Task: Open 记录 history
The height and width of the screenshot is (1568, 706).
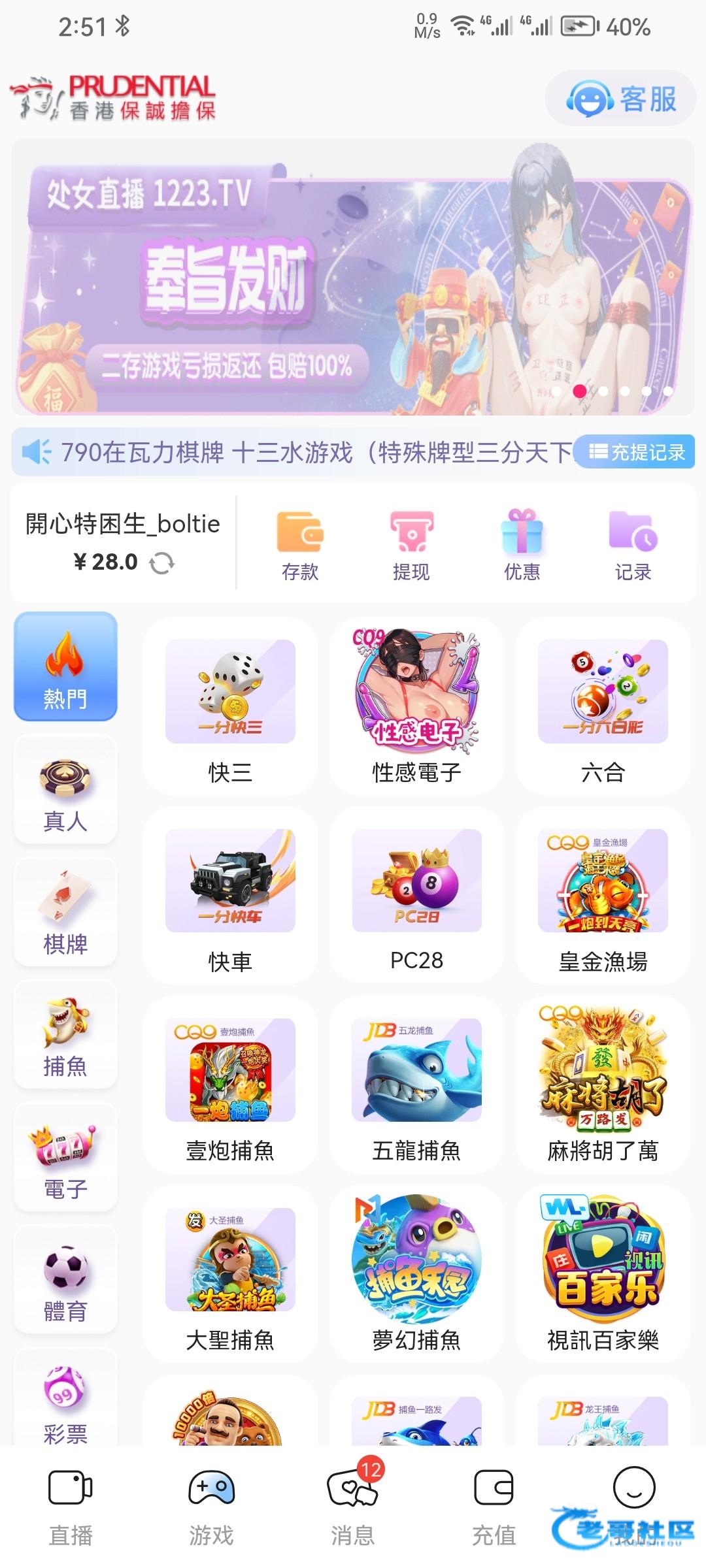Action: (633, 546)
